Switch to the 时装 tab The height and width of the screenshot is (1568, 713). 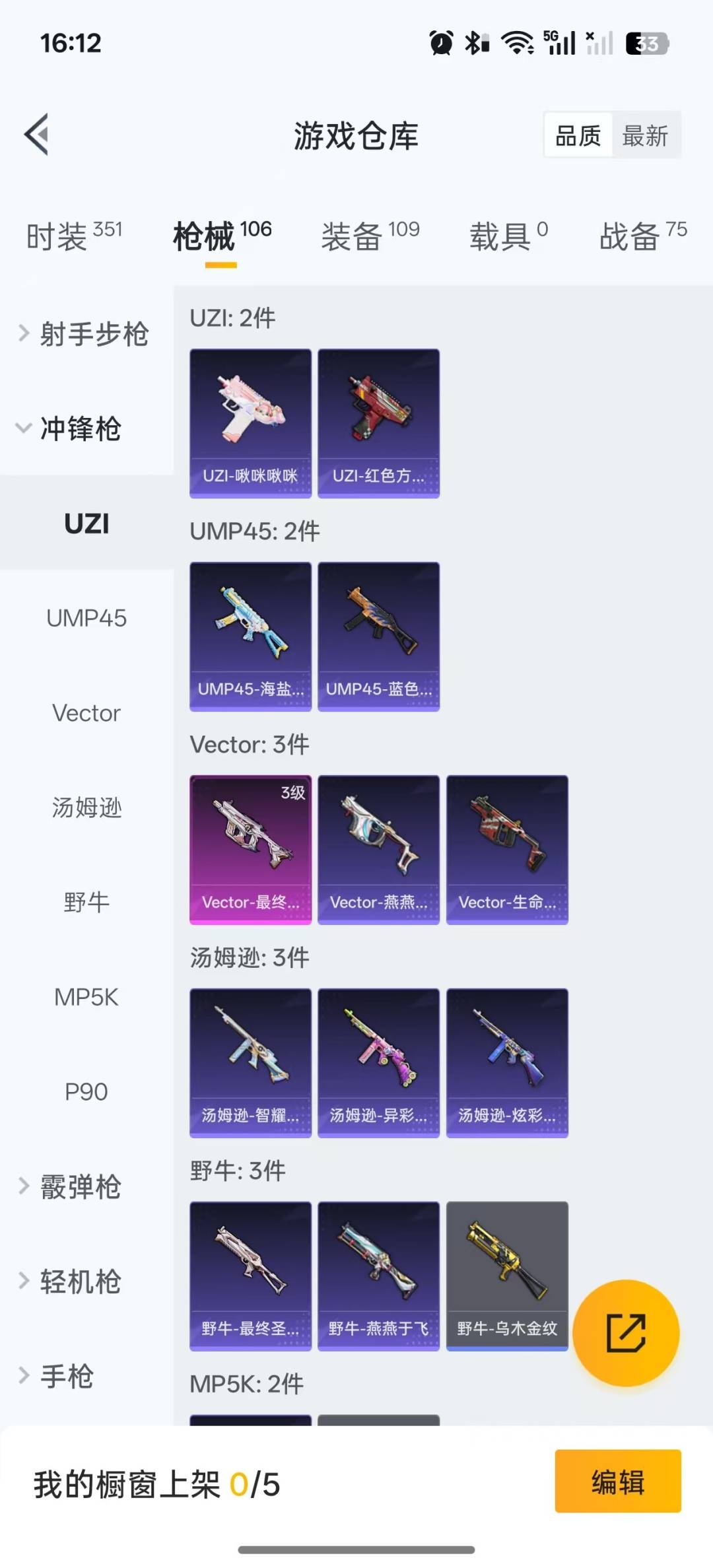[74, 236]
